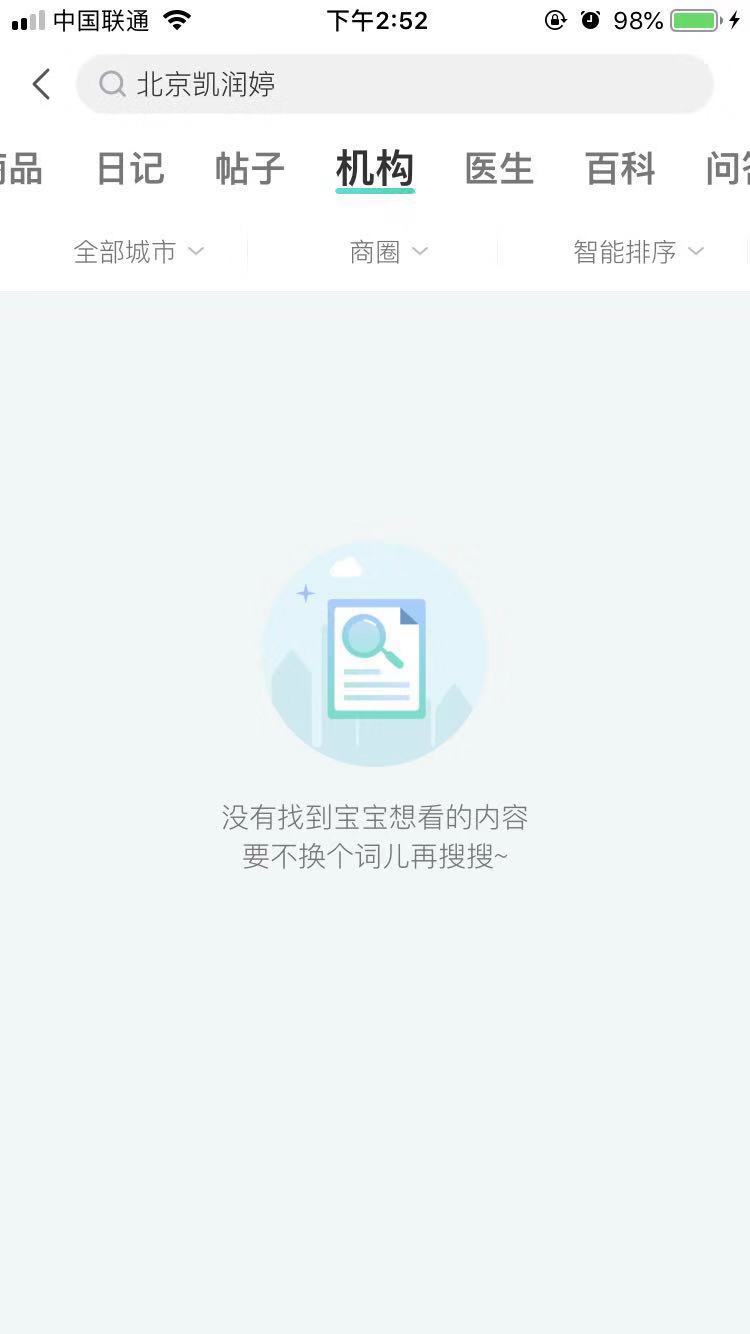The width and height of the screenshot is (750, 1334).
Task: Open the 百科 tab
Action: coord(620,169)
